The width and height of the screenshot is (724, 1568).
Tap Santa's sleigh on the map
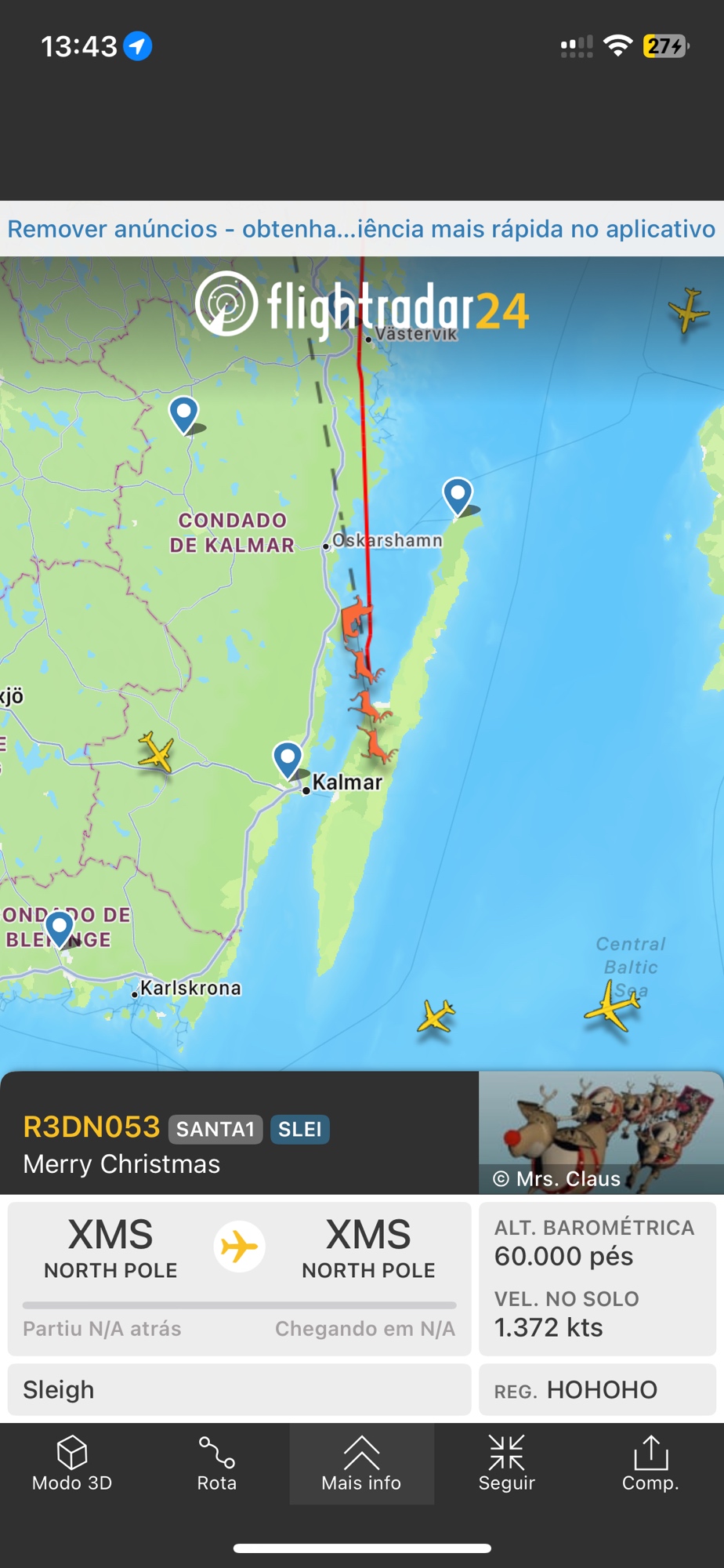pos(357,621)
